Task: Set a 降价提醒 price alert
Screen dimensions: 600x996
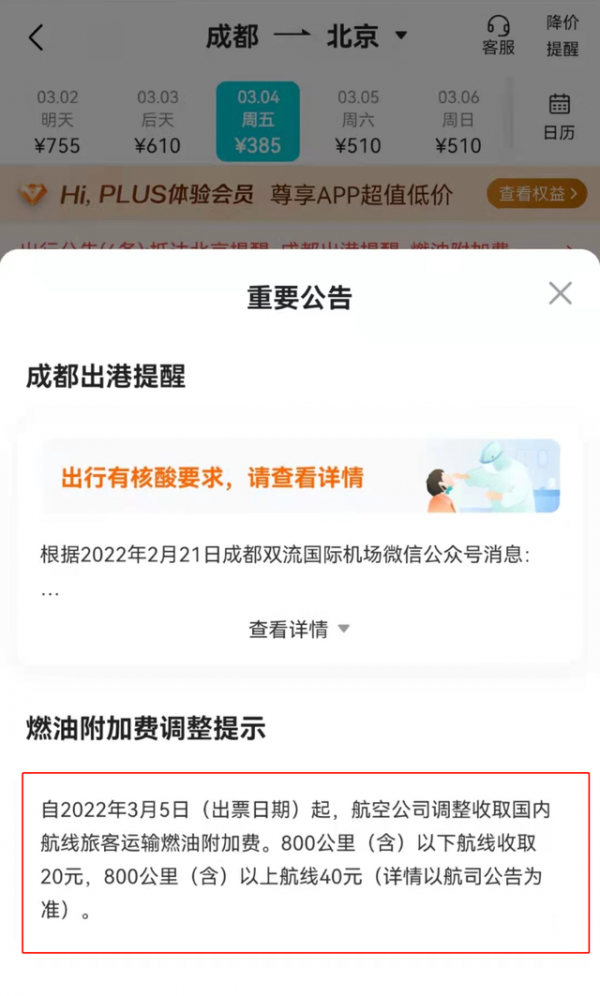Action: click(562, 35)
